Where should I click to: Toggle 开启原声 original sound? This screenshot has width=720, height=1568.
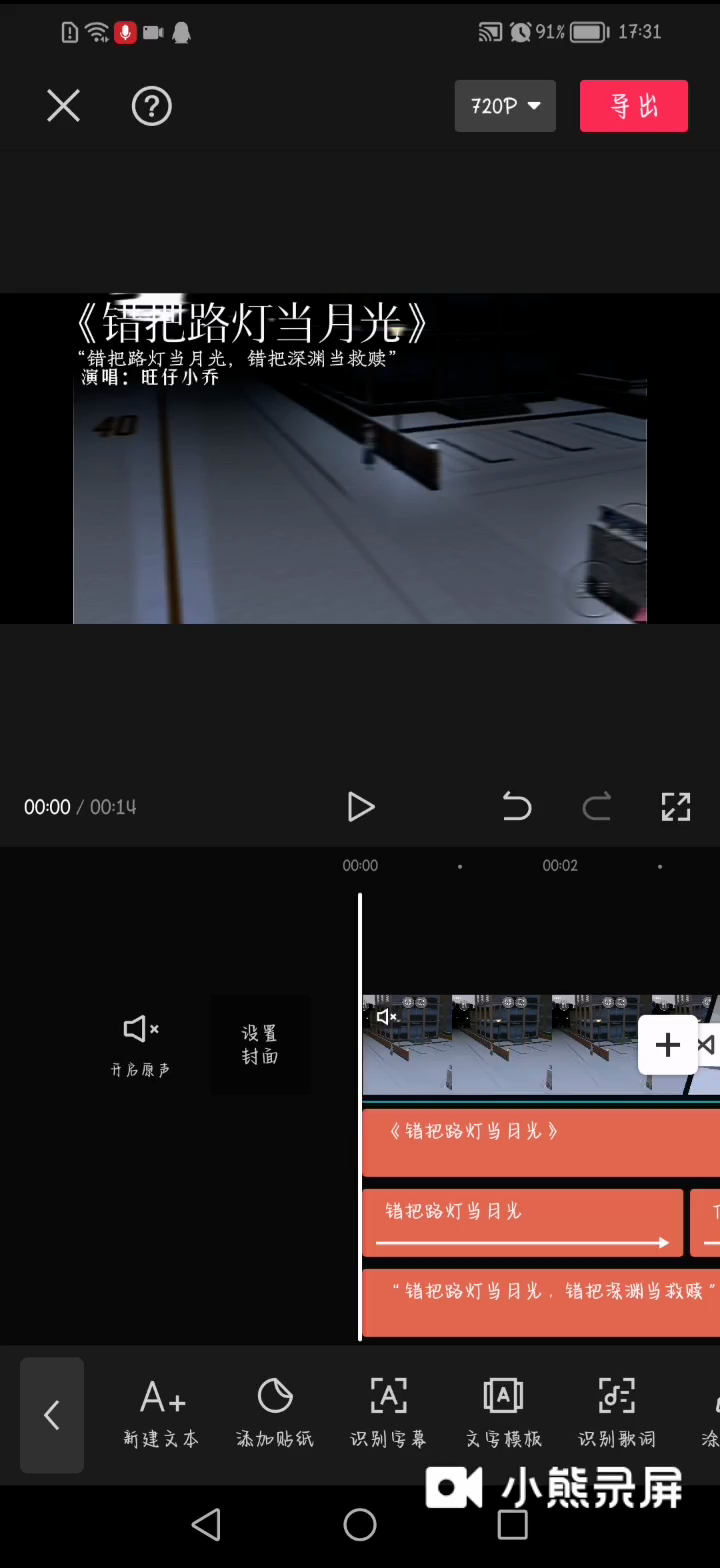pyautogui.click(x=140, y=1045)
